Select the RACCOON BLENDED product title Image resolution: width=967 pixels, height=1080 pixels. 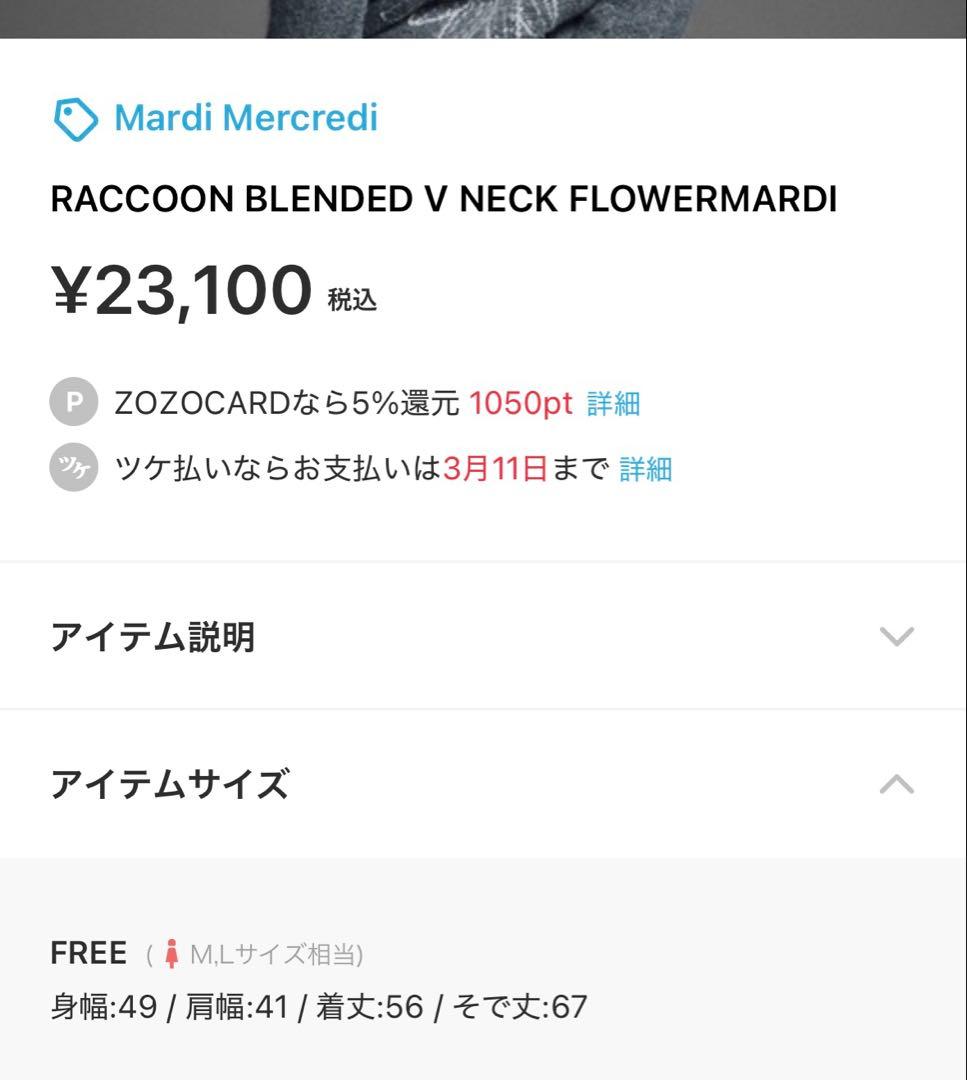pyautogui.click(x=447, y=200)
